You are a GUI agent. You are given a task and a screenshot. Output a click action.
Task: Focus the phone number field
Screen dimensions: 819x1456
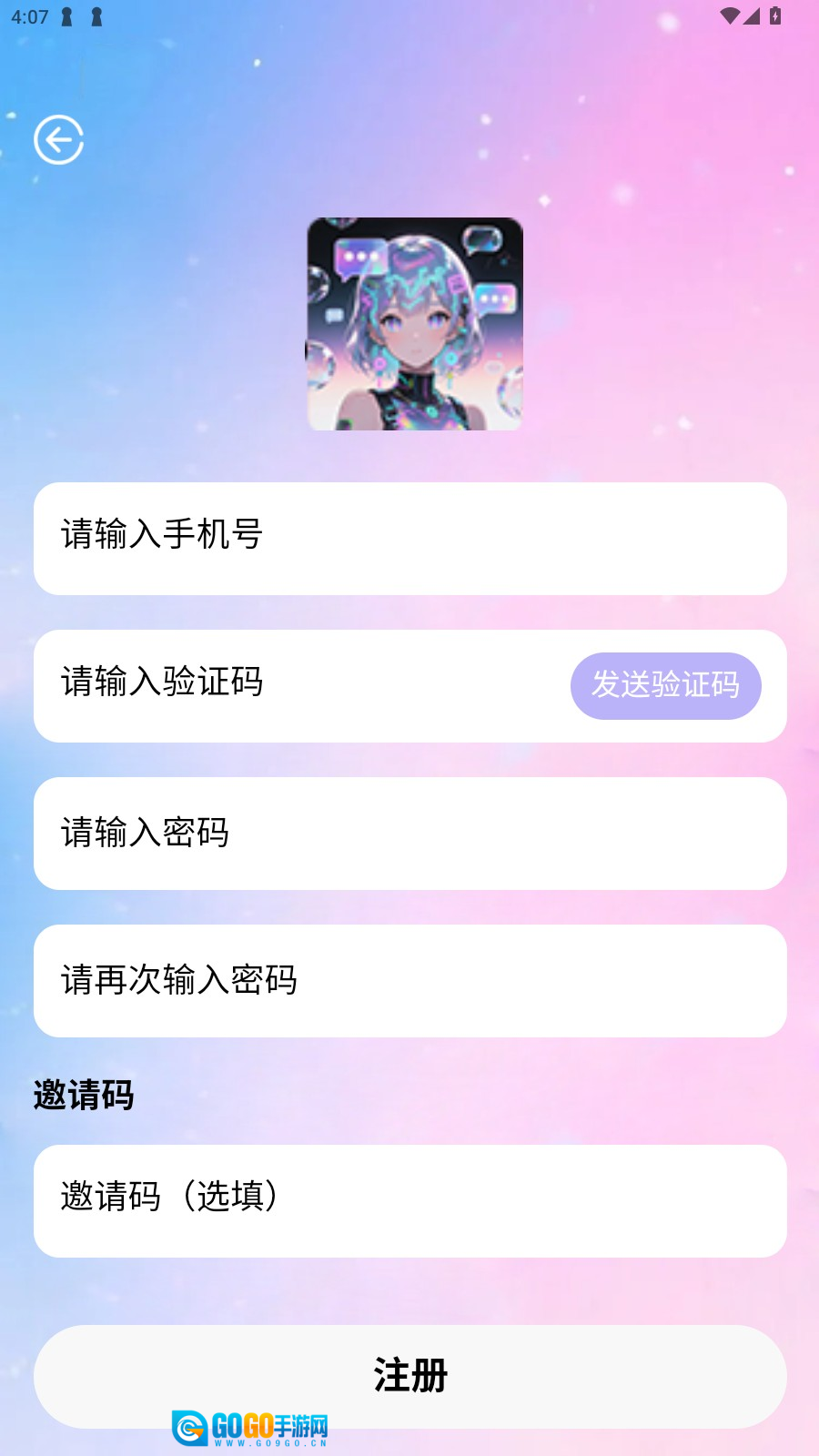pos(409,539)
